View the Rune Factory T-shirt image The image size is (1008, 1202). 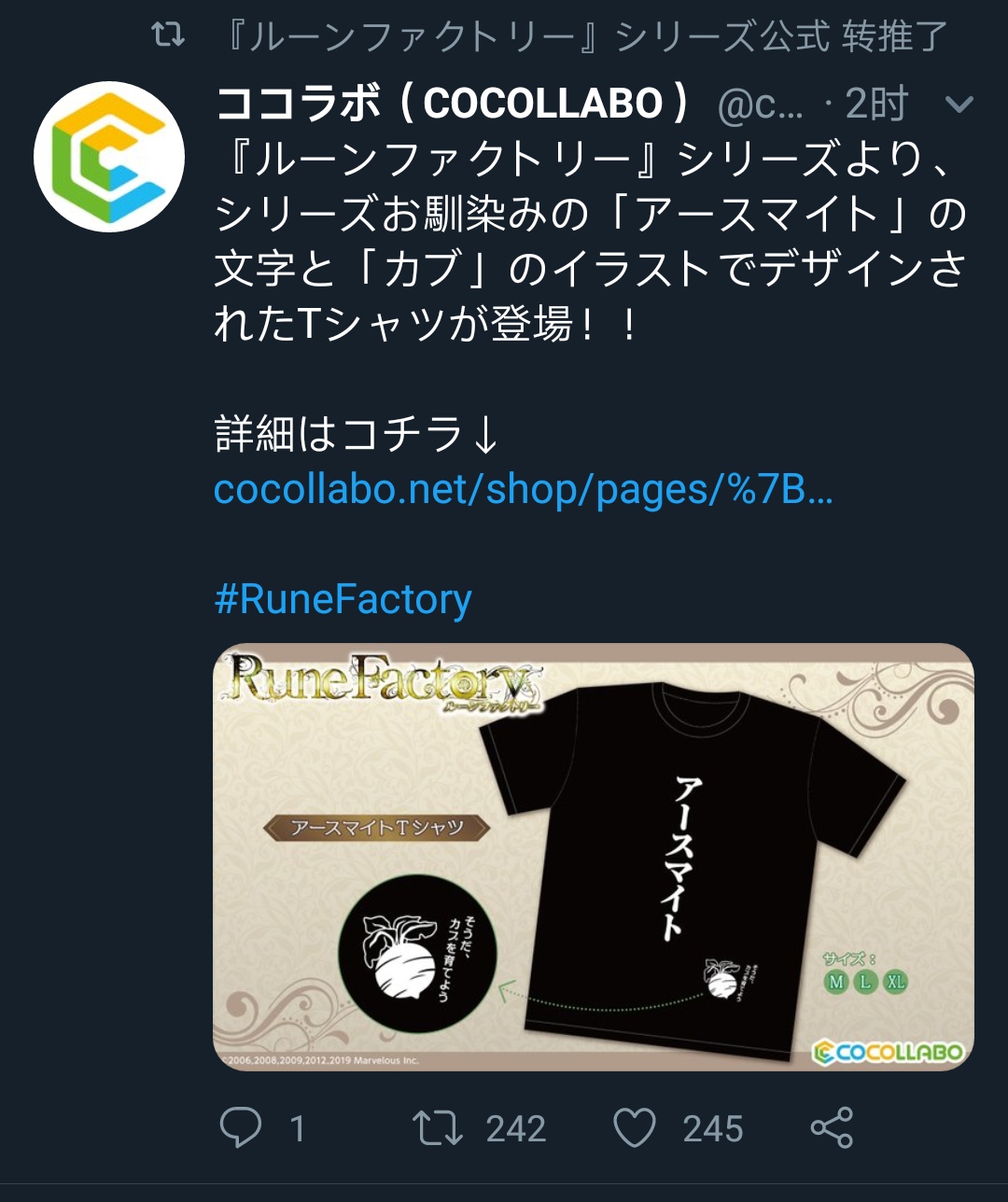pos(594,856)
